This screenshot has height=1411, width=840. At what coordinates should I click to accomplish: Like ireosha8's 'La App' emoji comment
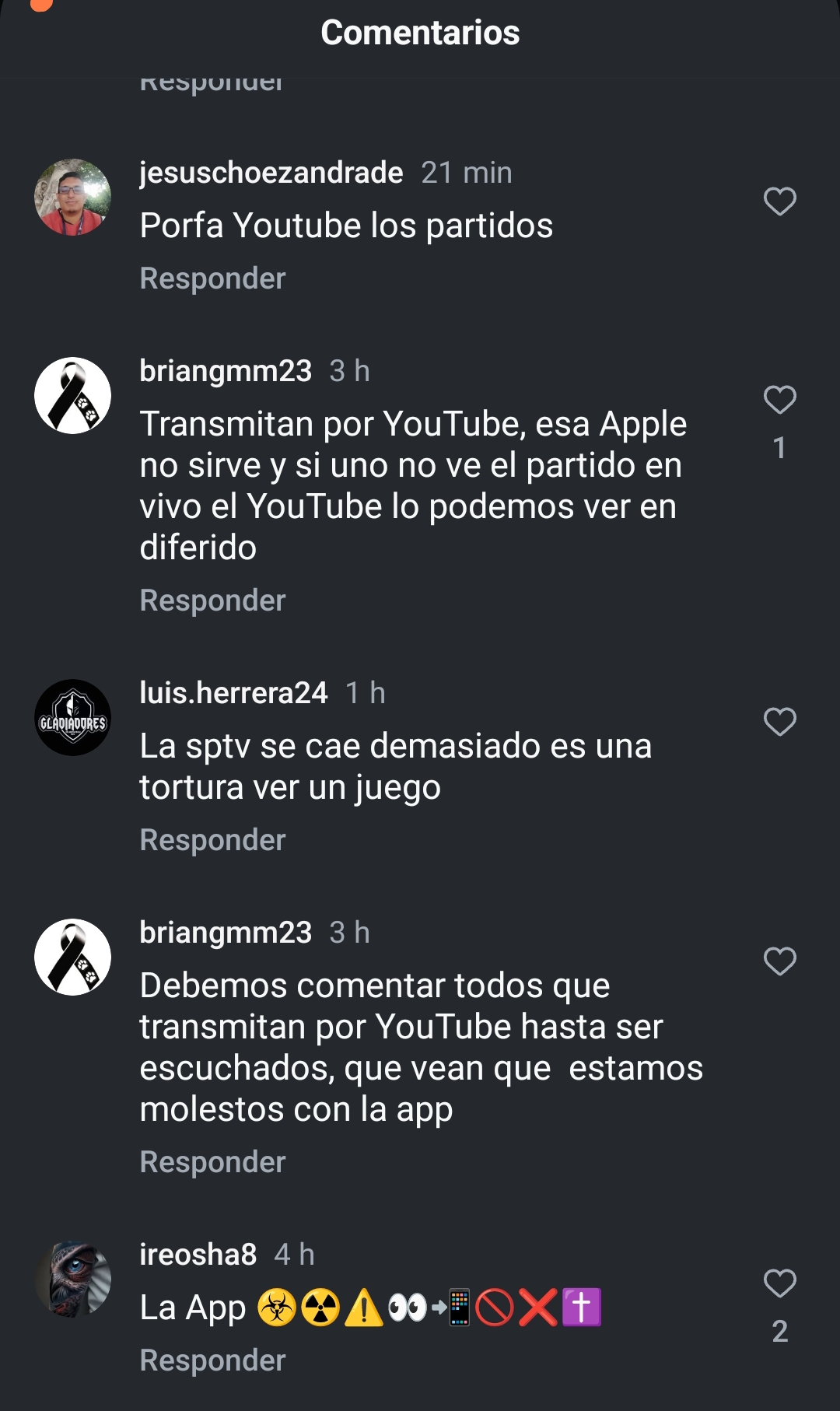pos(779,1284)
